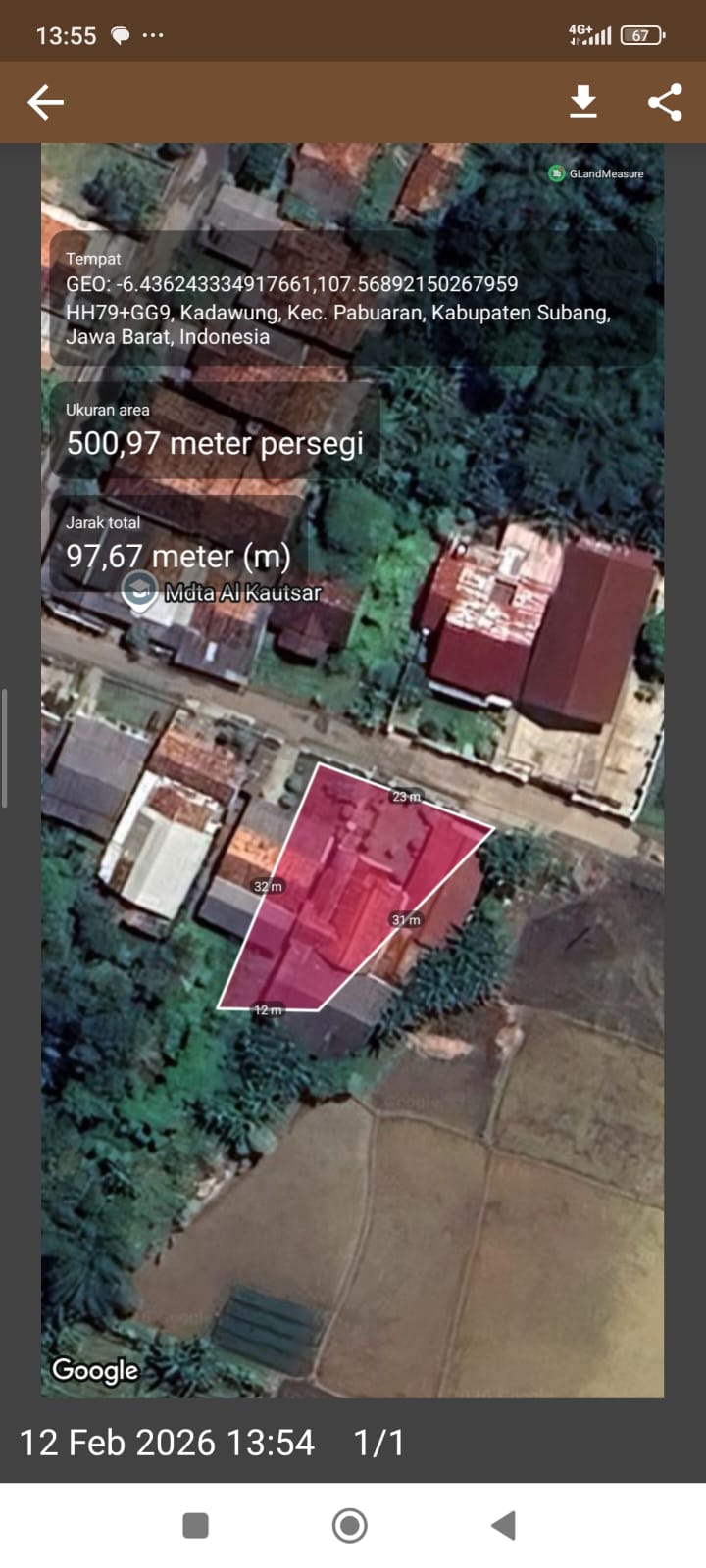Open recent apps from navigation bar

click(x=196, y=1525)
